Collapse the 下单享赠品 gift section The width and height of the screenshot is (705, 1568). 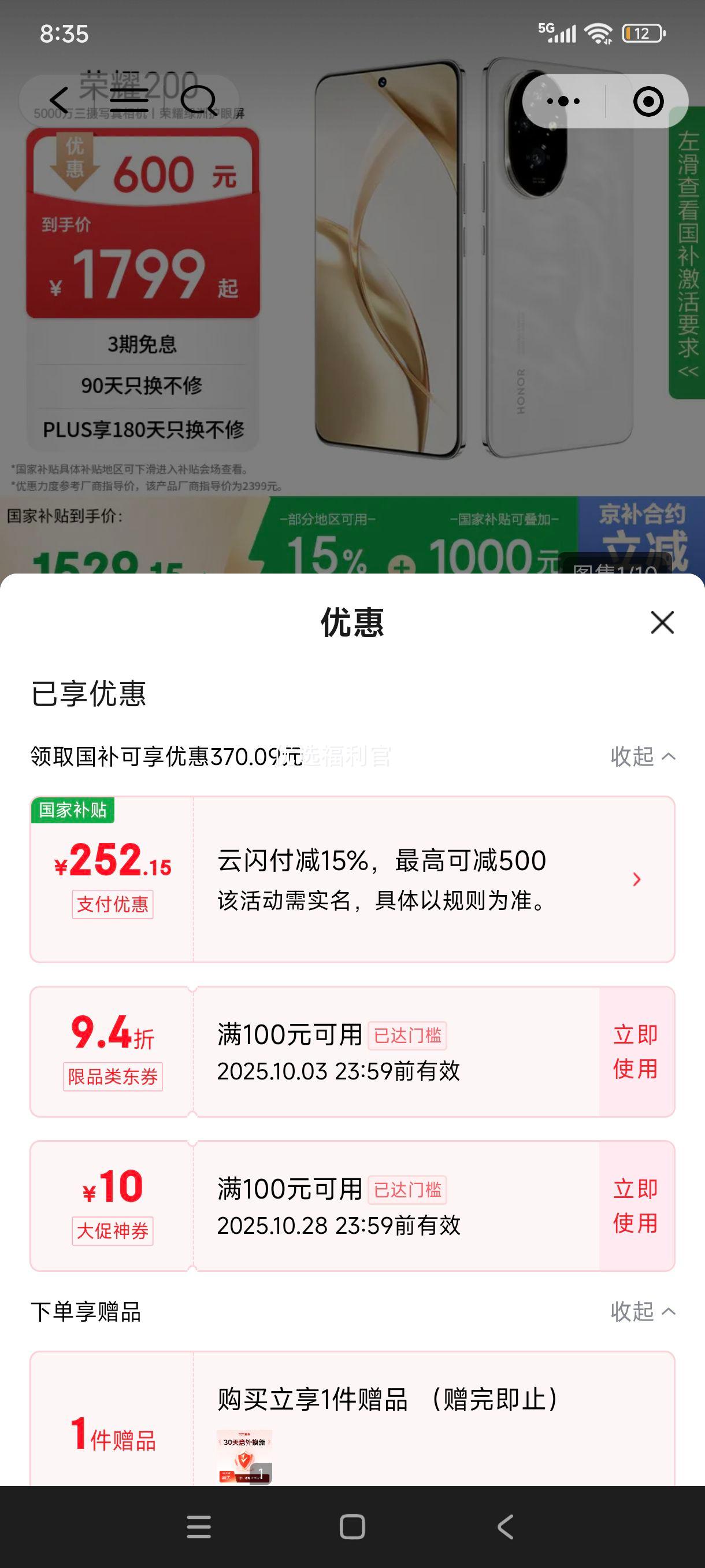click(x=643, y=1312)
